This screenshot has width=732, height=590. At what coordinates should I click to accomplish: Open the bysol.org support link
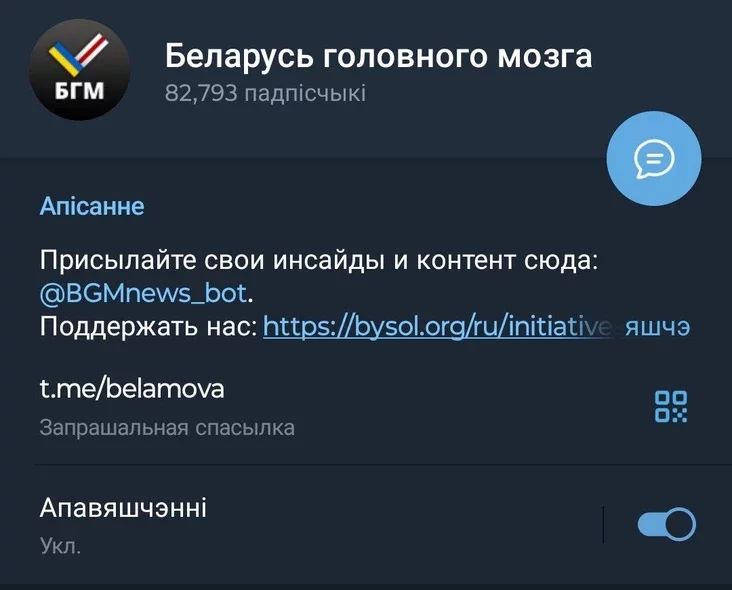(x=440, y=326)
